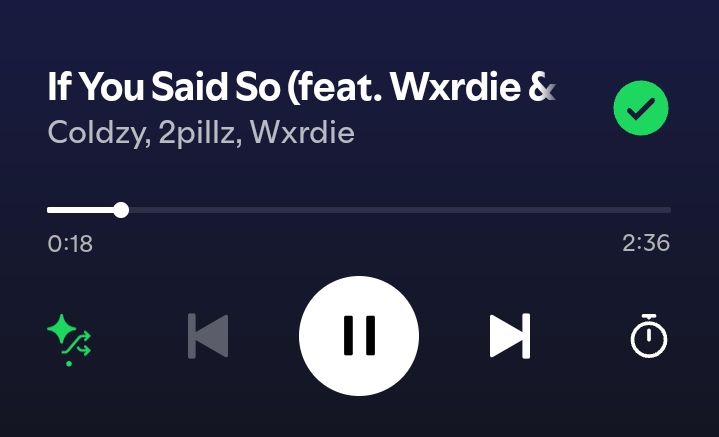
Task: Skip to the next track
Action: pyautogui.click(x=509, y=336)
